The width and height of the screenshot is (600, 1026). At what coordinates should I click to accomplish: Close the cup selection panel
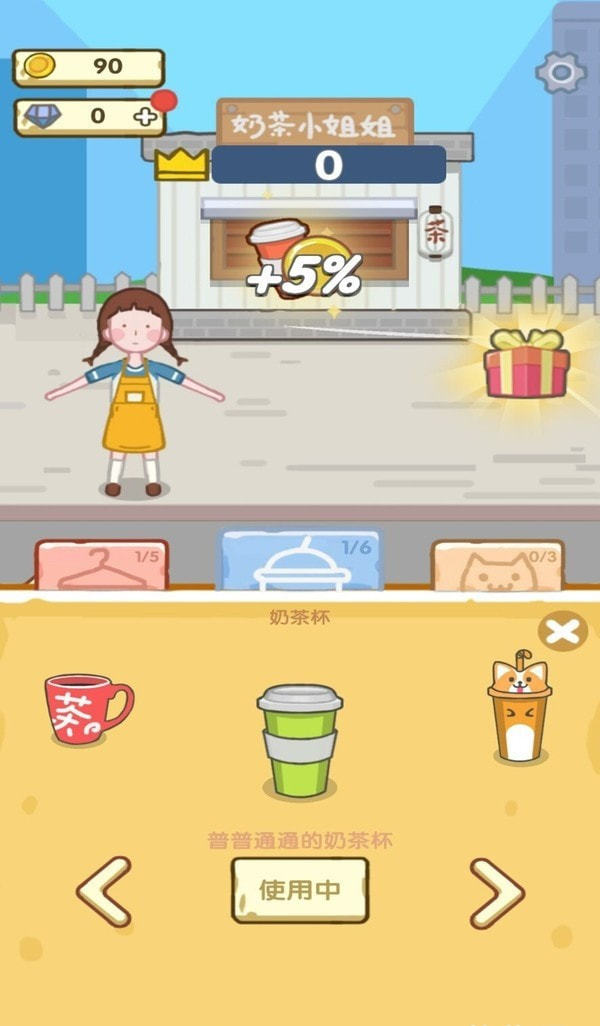(x=563, y=631)
